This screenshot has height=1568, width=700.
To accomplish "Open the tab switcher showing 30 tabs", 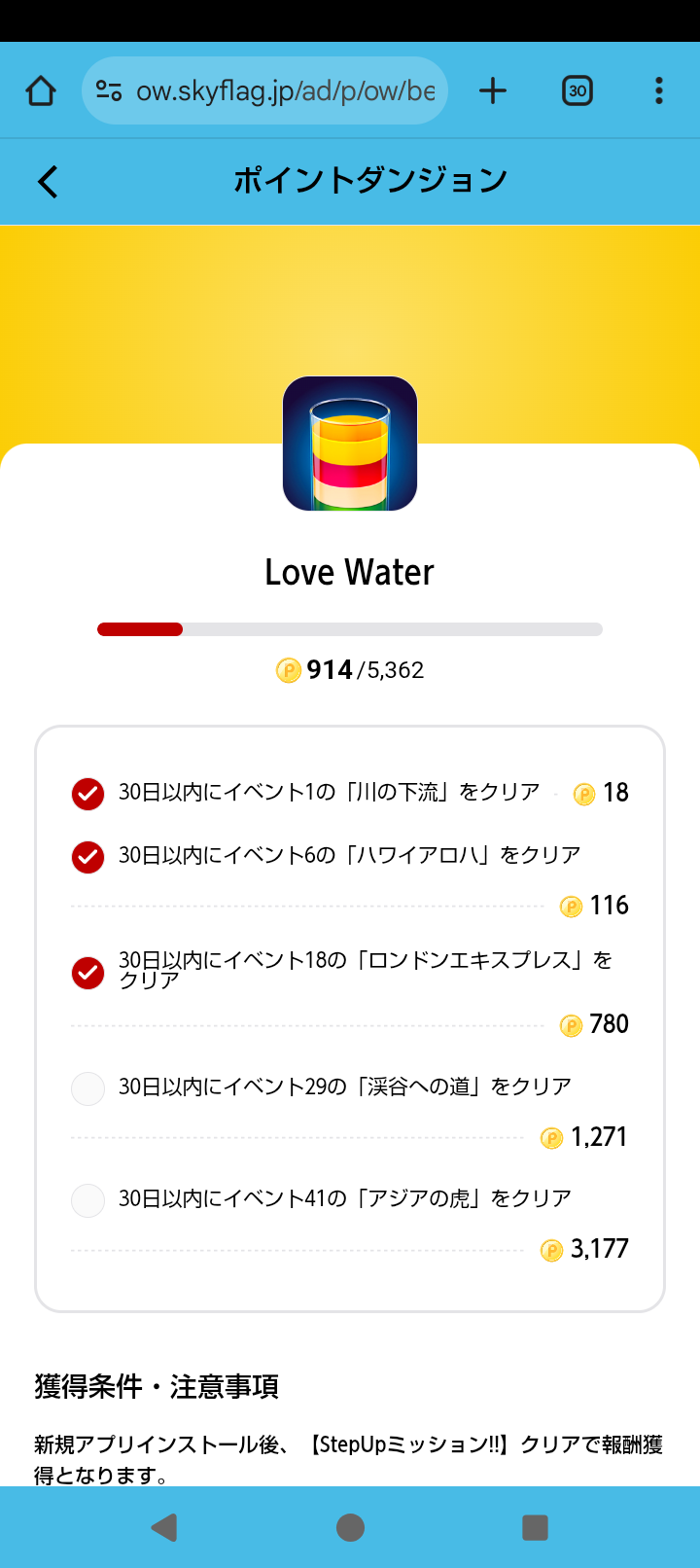I will pyautogui.click(x=577, y=89).
